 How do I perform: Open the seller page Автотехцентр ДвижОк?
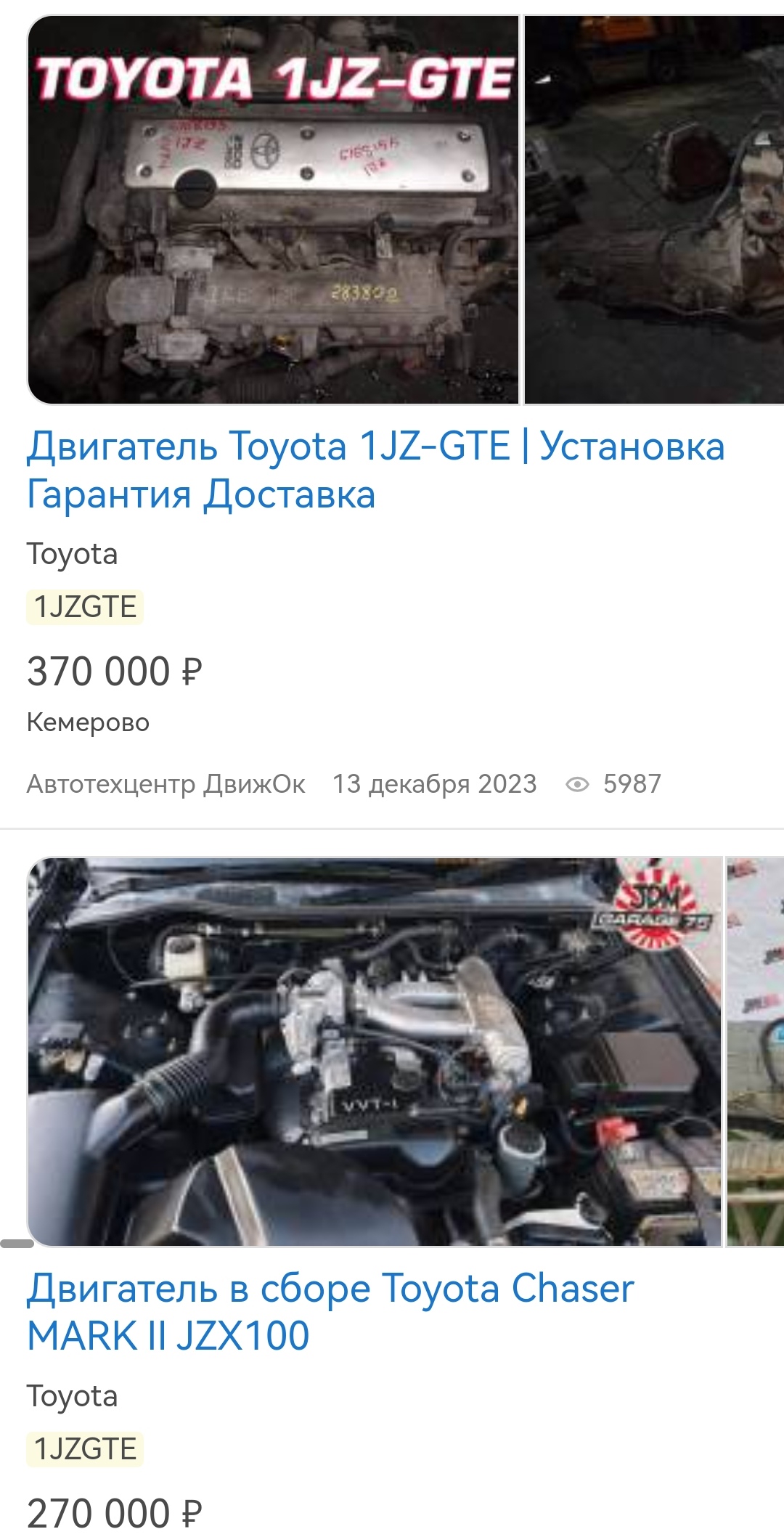tap(166, 784)
